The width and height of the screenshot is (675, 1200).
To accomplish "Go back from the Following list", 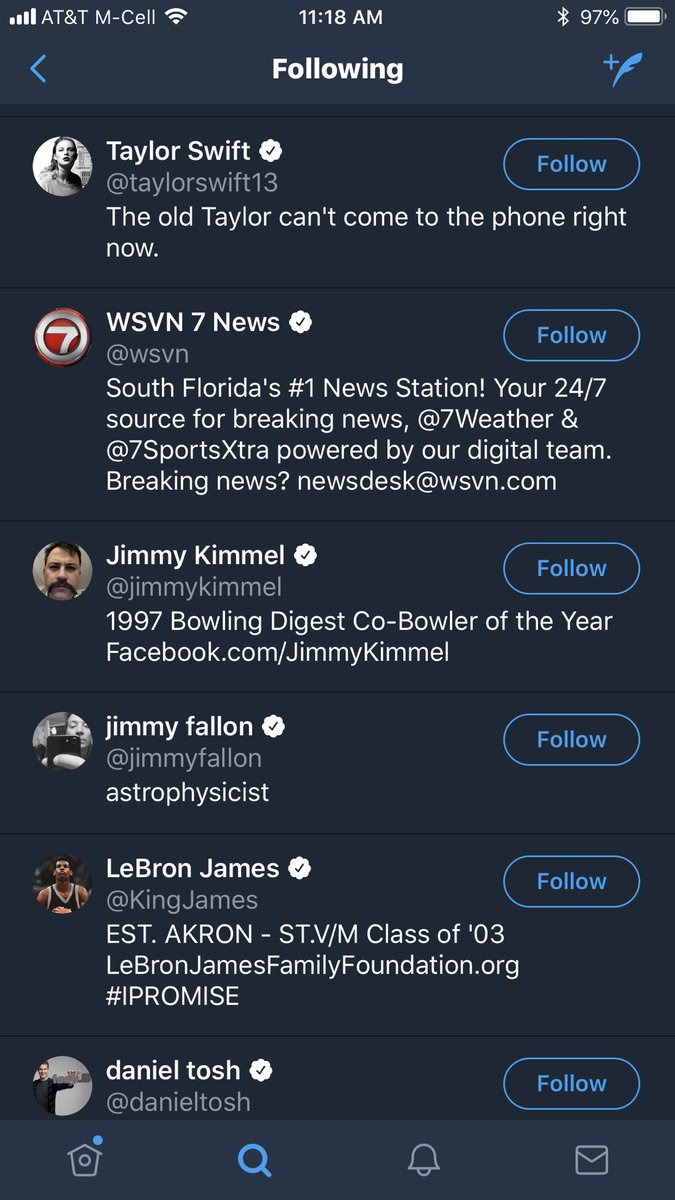I will click(38, 69).
